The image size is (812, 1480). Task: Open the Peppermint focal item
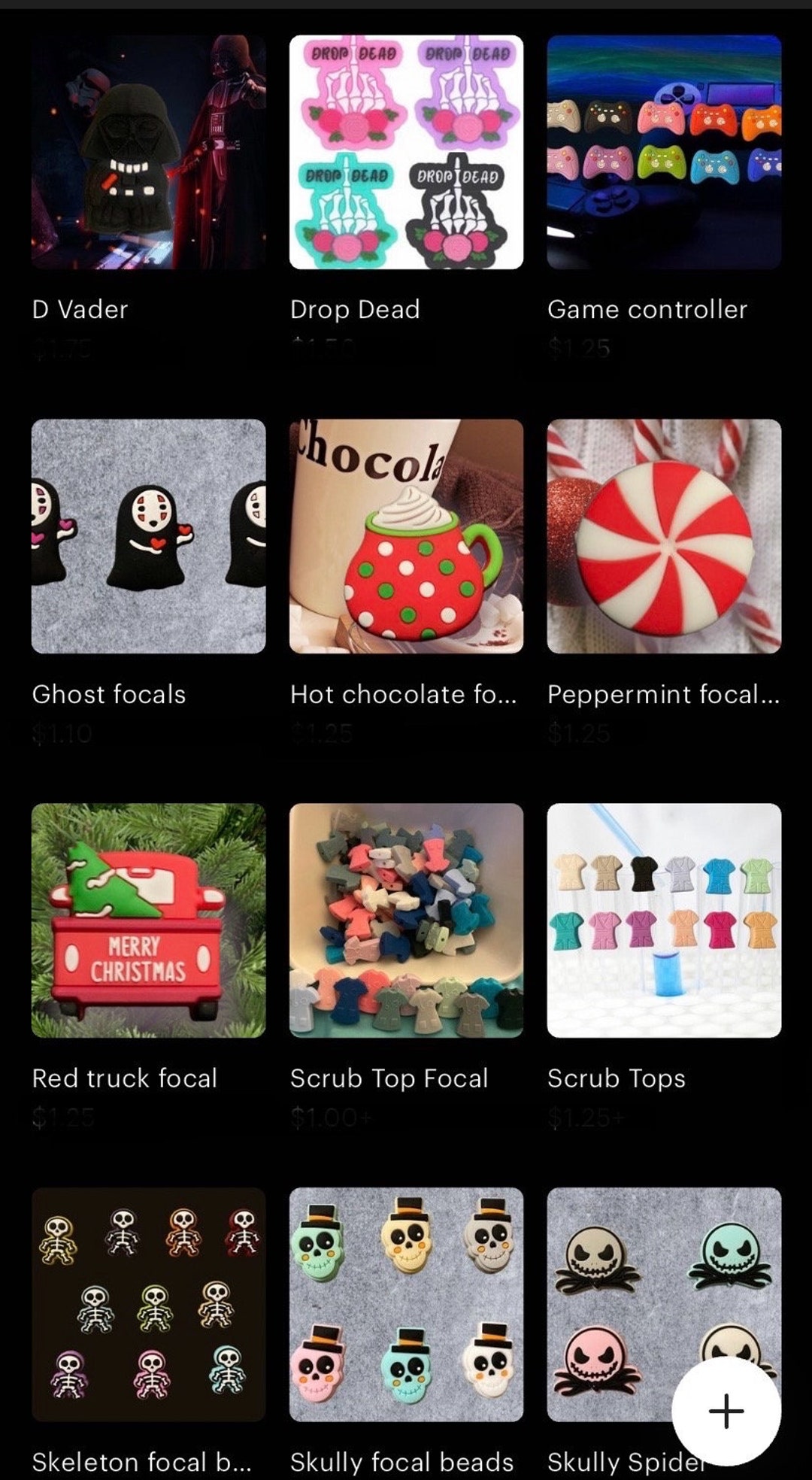pos(664,536)
